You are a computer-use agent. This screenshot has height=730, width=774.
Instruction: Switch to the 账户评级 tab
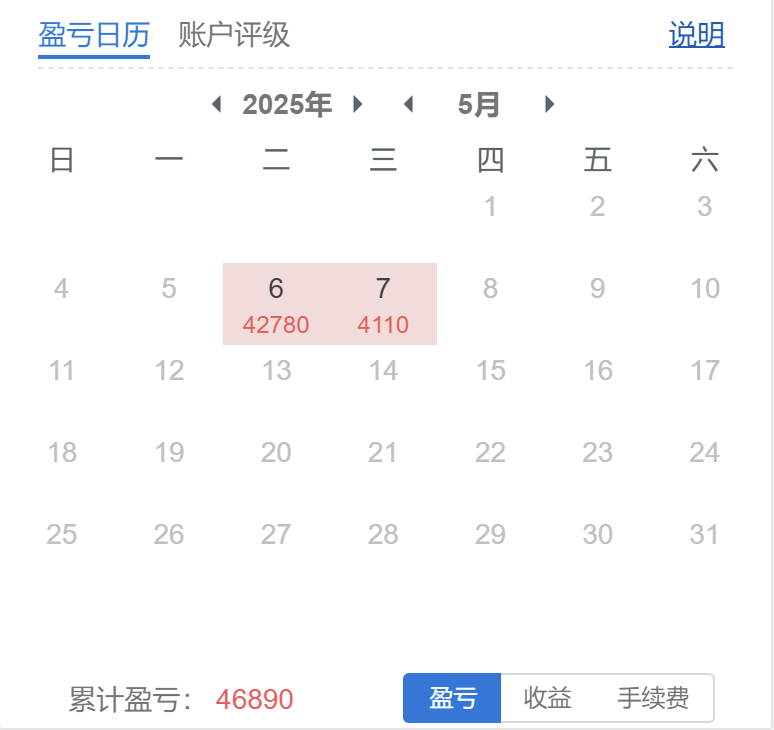[234, 35]
